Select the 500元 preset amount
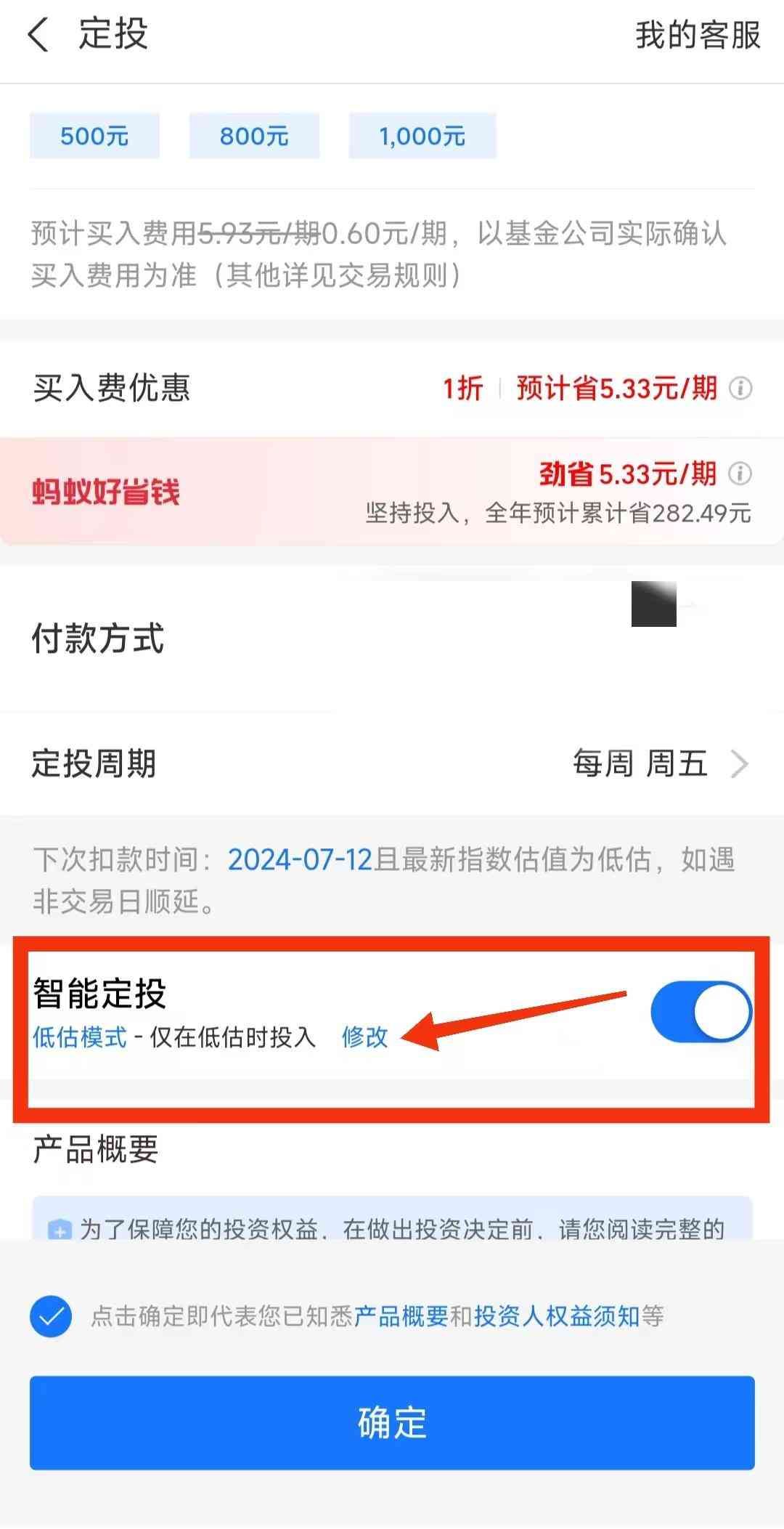 pyautogui.click(x=94, y=136)
